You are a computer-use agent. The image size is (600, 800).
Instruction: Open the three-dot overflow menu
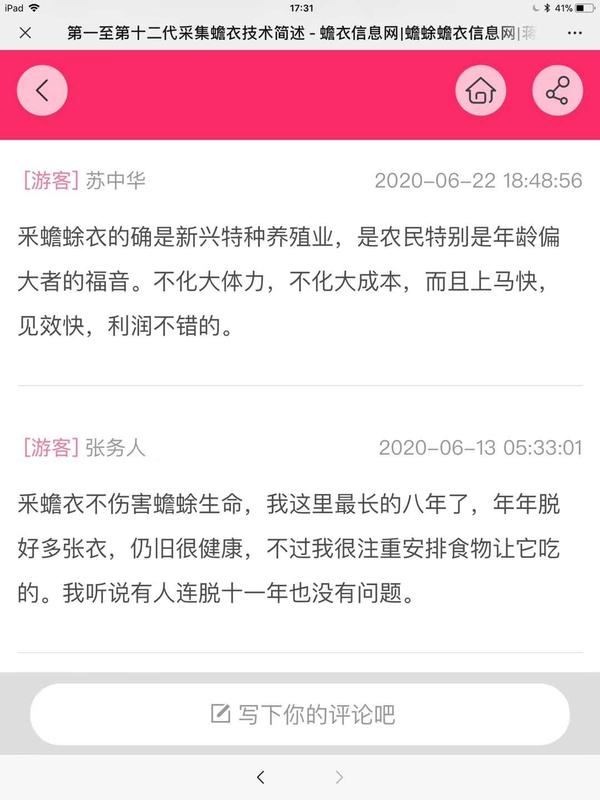[x=577, y=33]
